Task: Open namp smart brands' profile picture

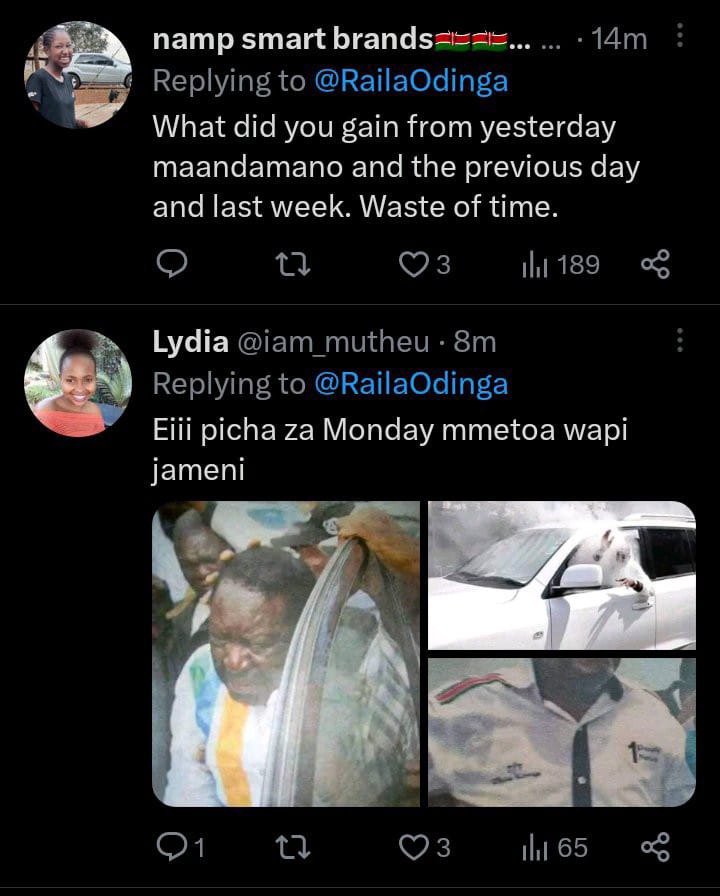Action: click(78, 75)
